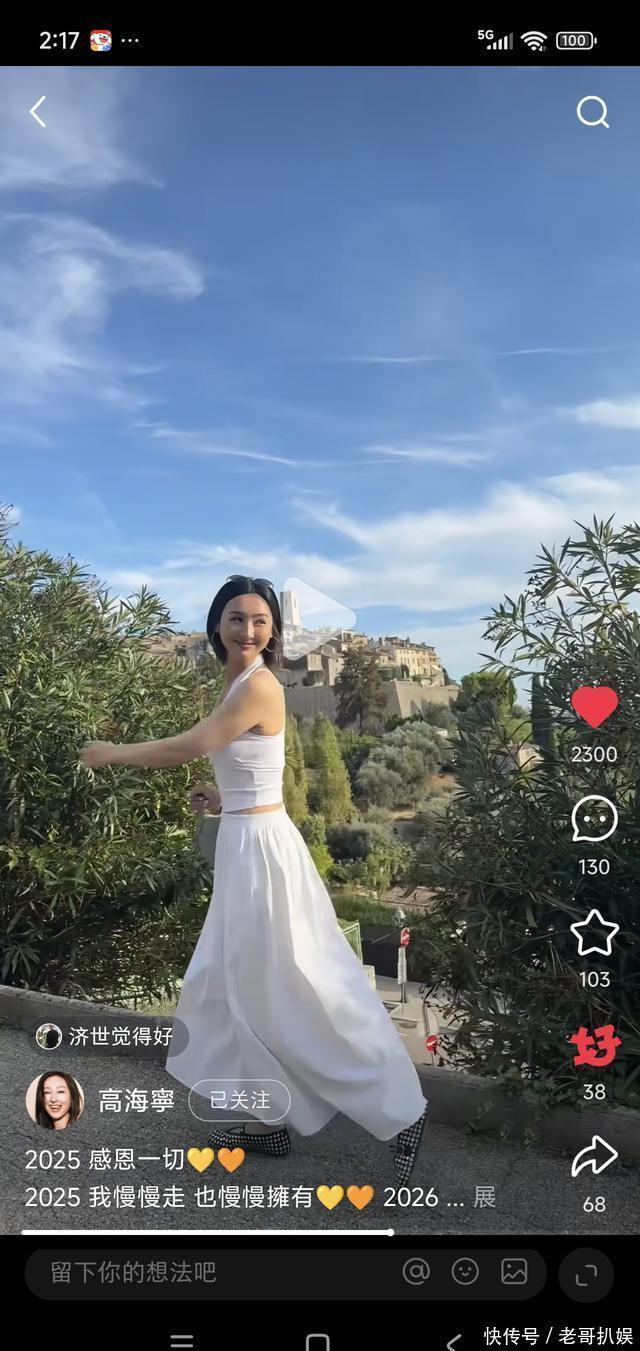640x1351 pixels.
Task: Open the 济世觉得好 recommendation chip
Action: coord(108,1037)
